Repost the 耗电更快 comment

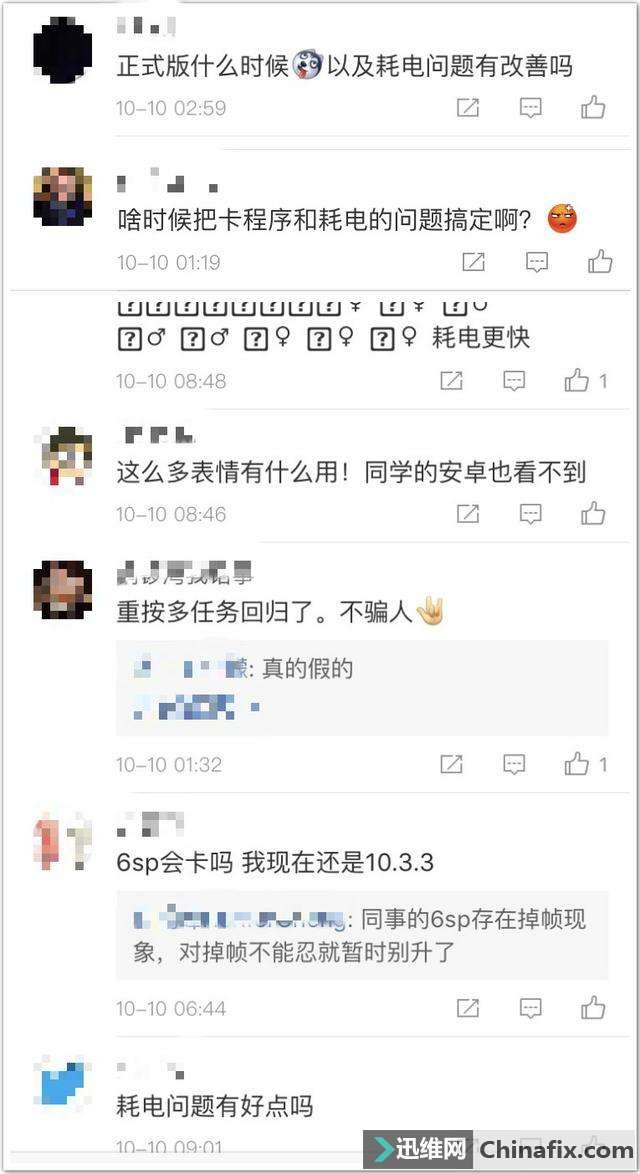451,380
